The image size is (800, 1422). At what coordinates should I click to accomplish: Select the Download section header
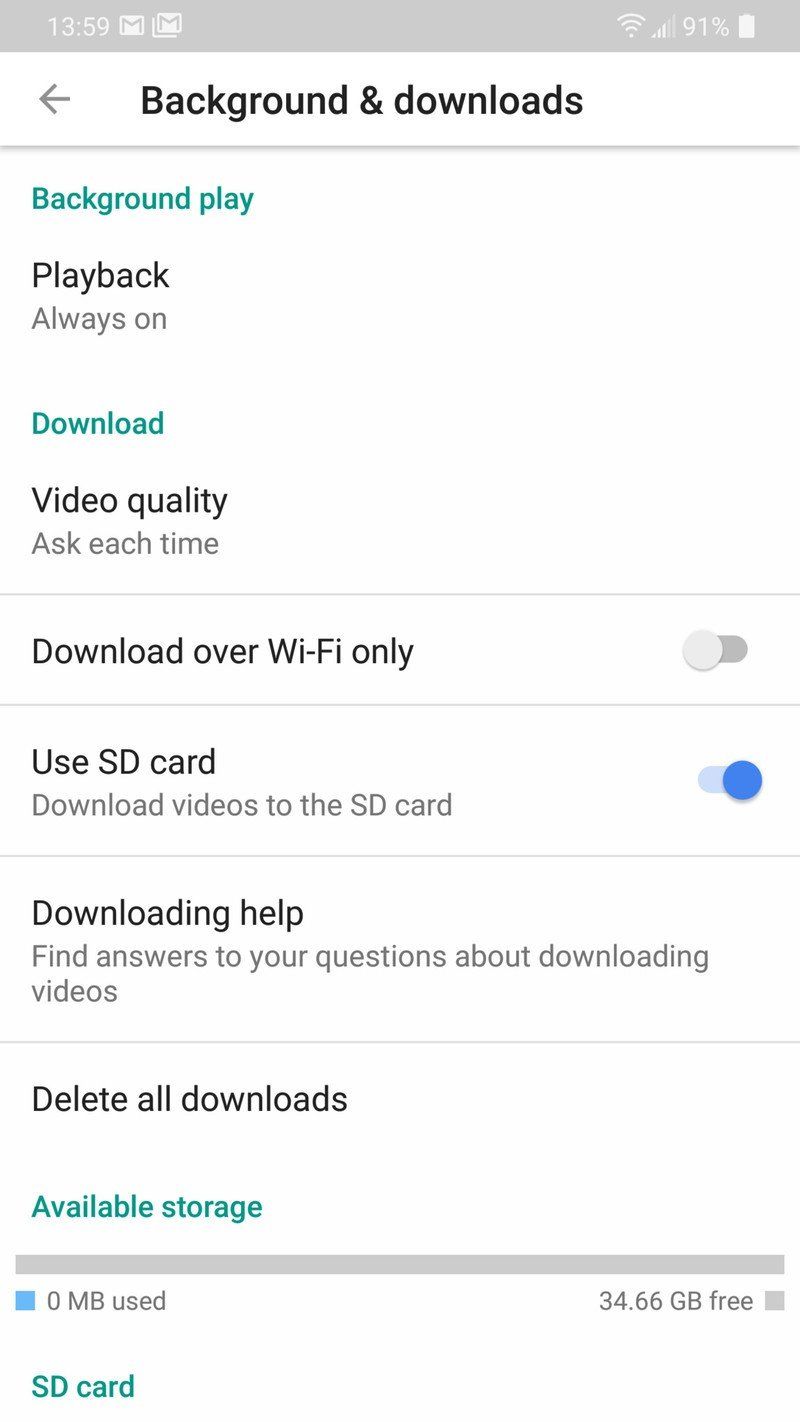pos(97,423)
